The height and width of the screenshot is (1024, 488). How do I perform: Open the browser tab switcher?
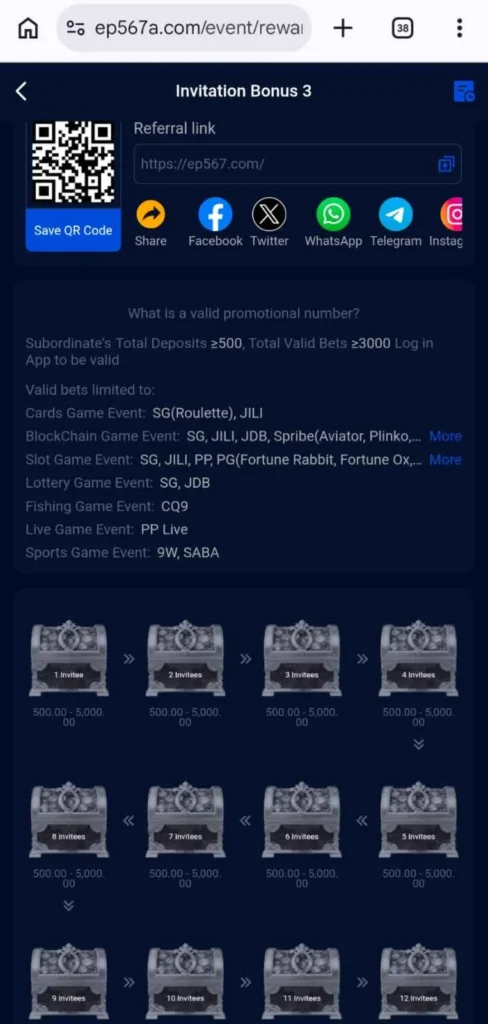[402, 28]
